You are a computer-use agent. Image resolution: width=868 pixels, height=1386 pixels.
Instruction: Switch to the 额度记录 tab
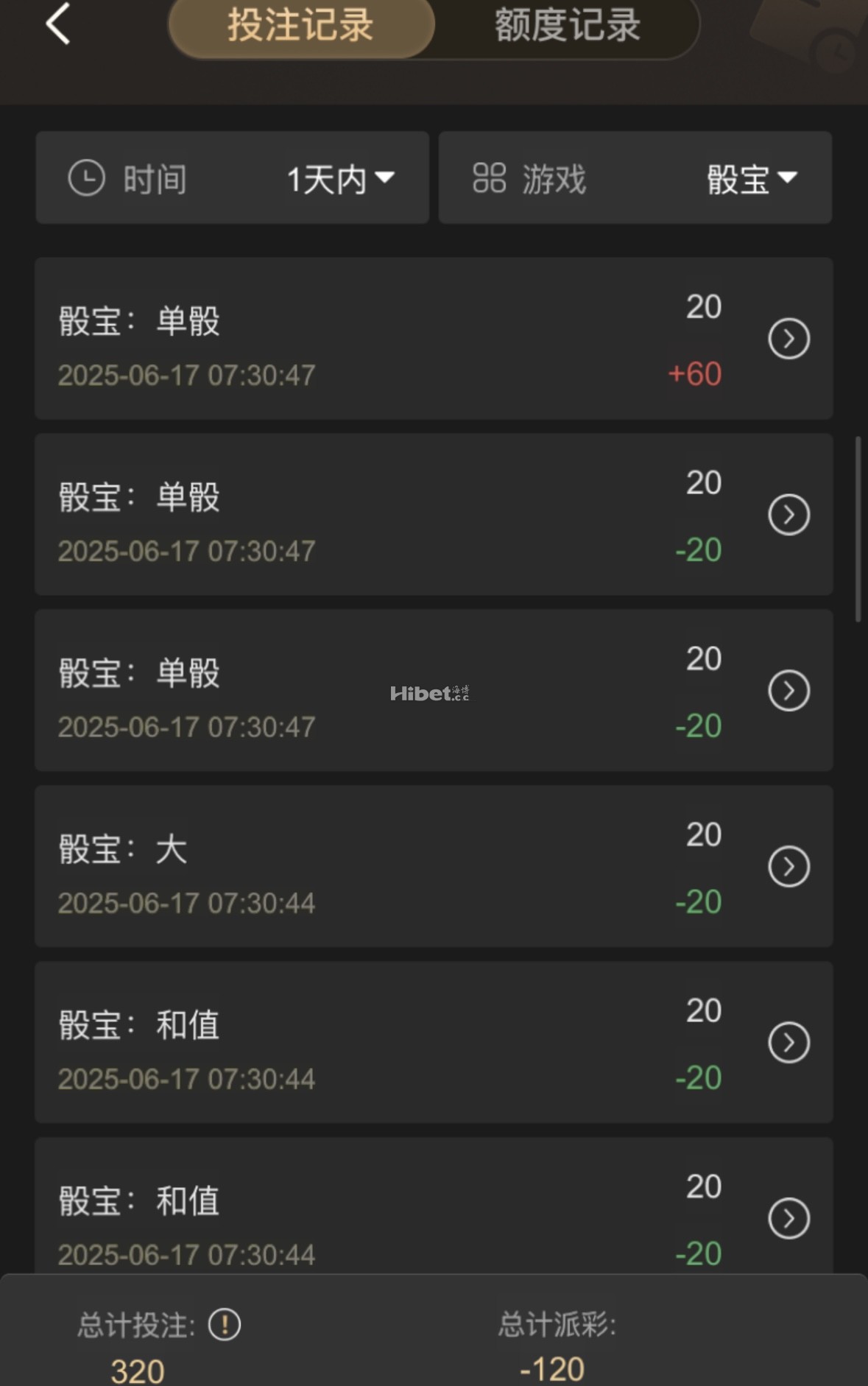point(567,26)
